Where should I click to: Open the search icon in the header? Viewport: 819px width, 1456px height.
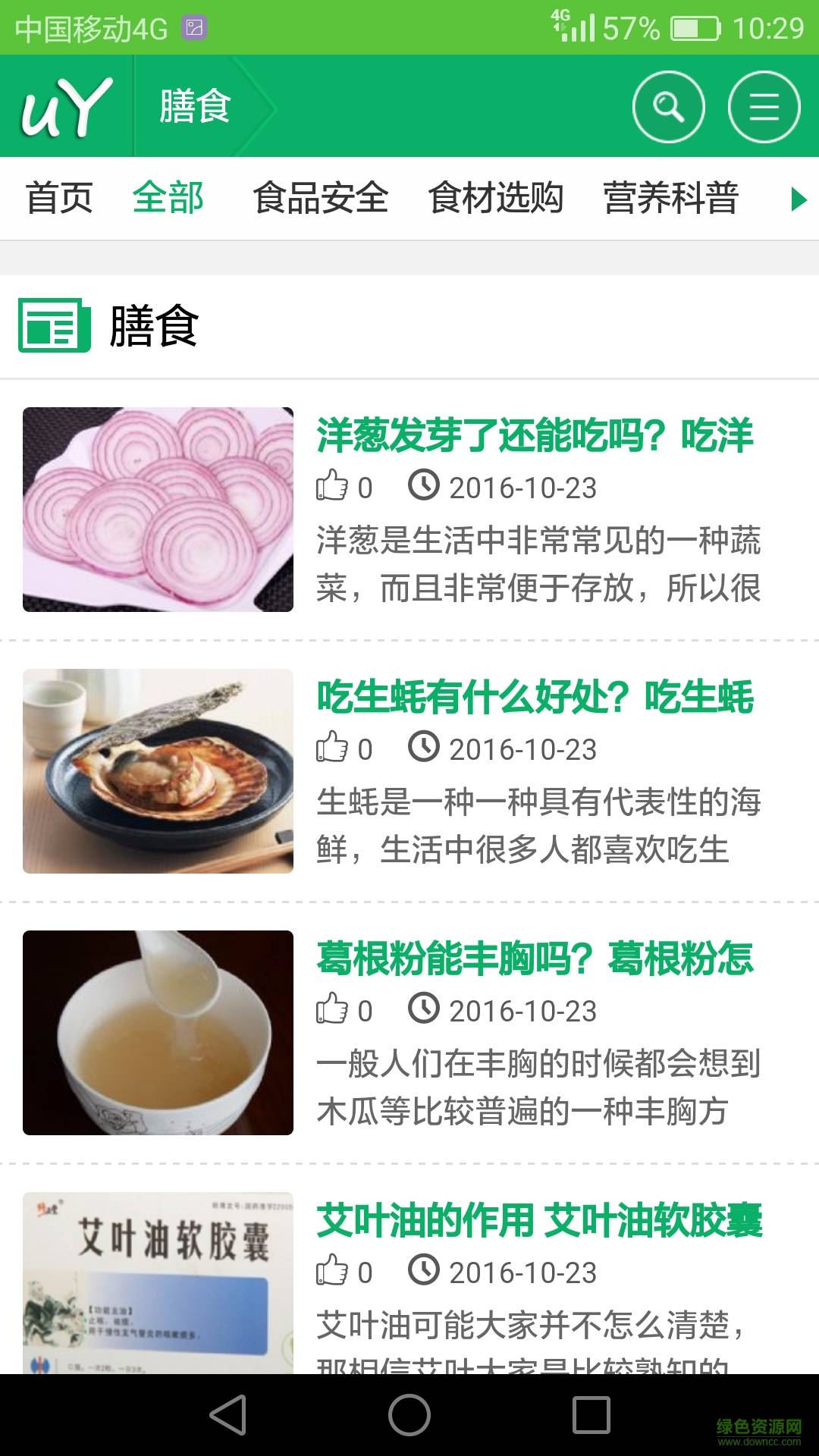668,106
